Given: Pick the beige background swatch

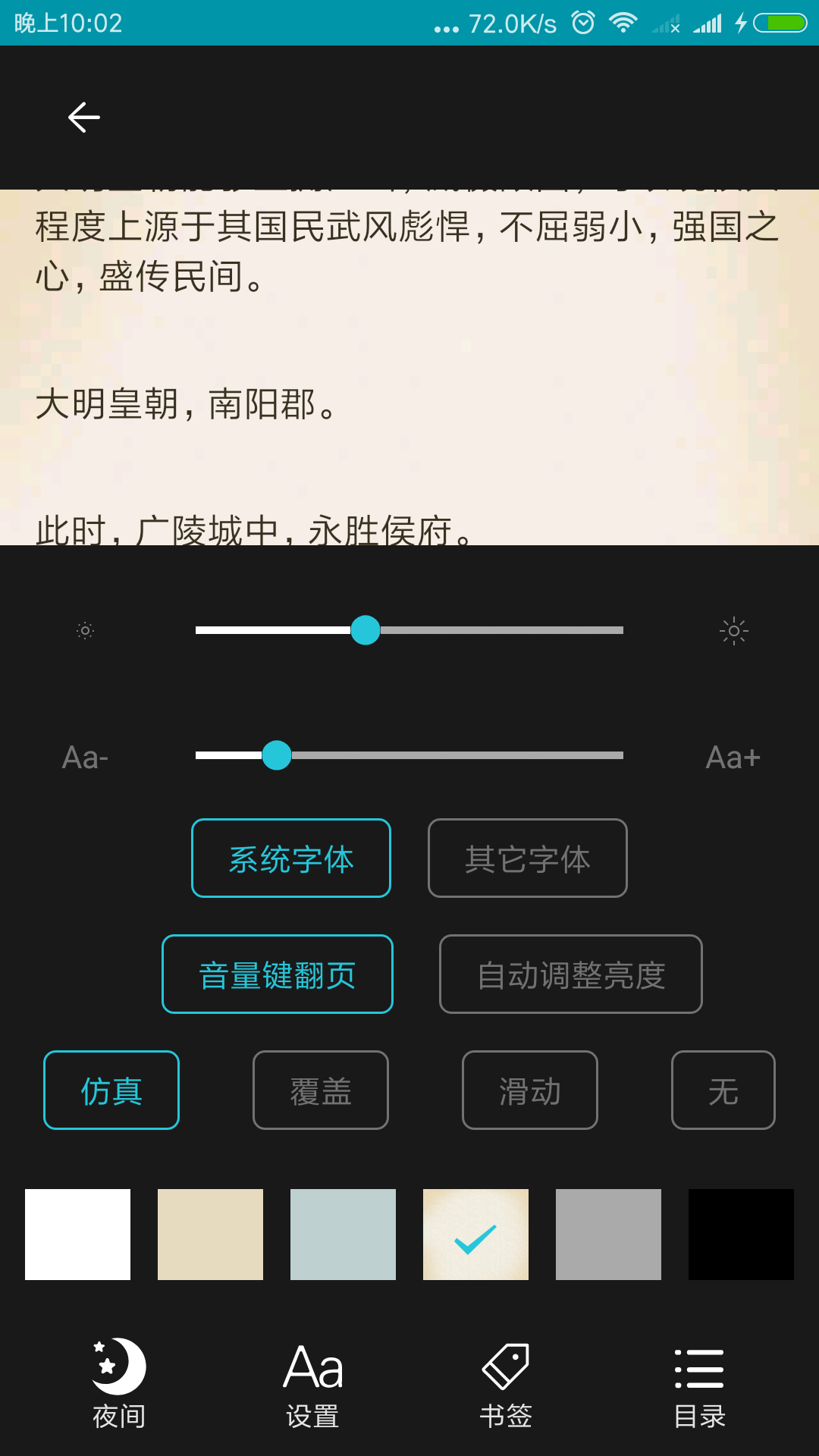Looking at the screenshot, I should coord(210,1235).
